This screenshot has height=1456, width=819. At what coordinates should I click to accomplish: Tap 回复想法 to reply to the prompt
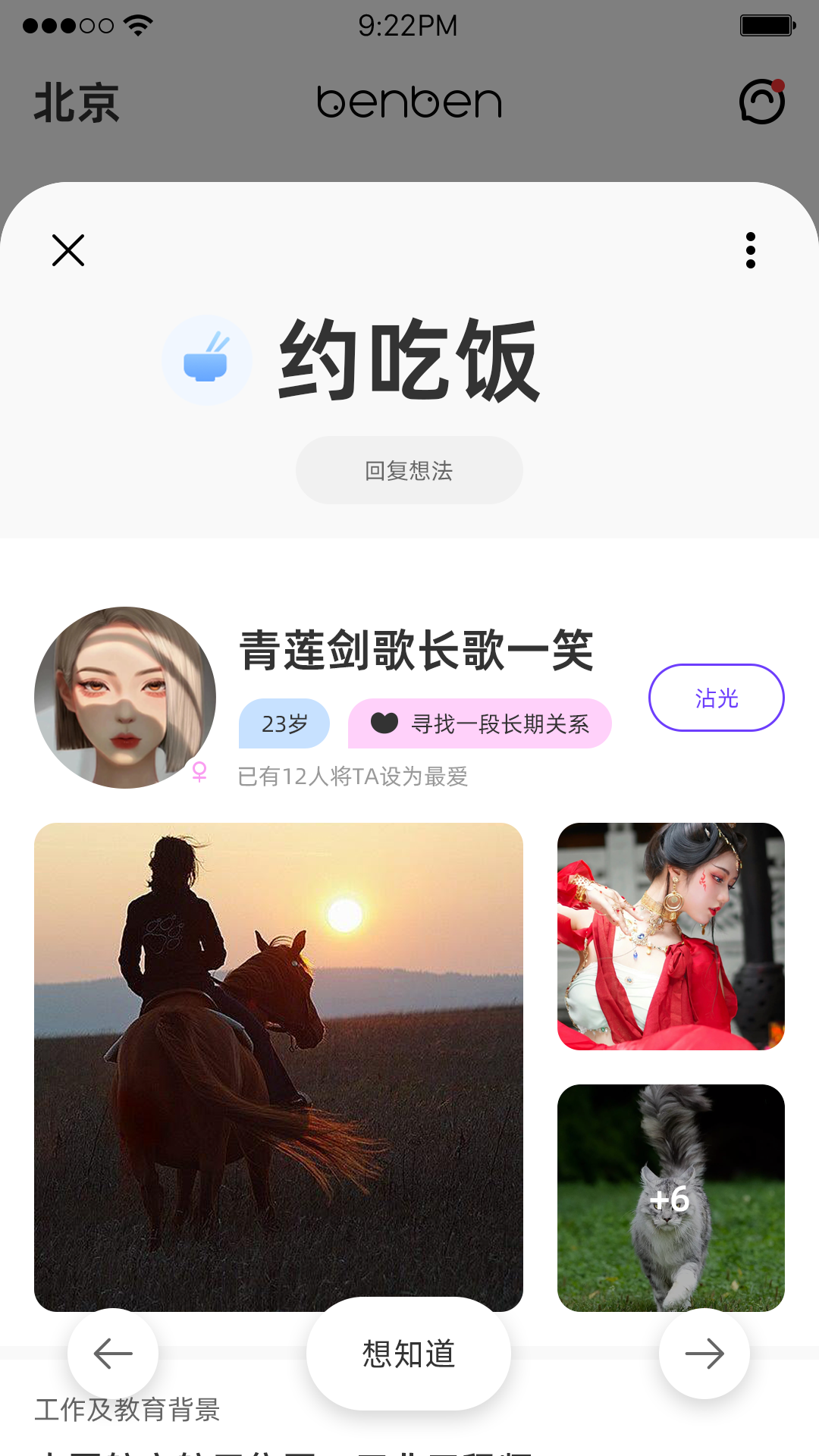(x=409, y=470)
